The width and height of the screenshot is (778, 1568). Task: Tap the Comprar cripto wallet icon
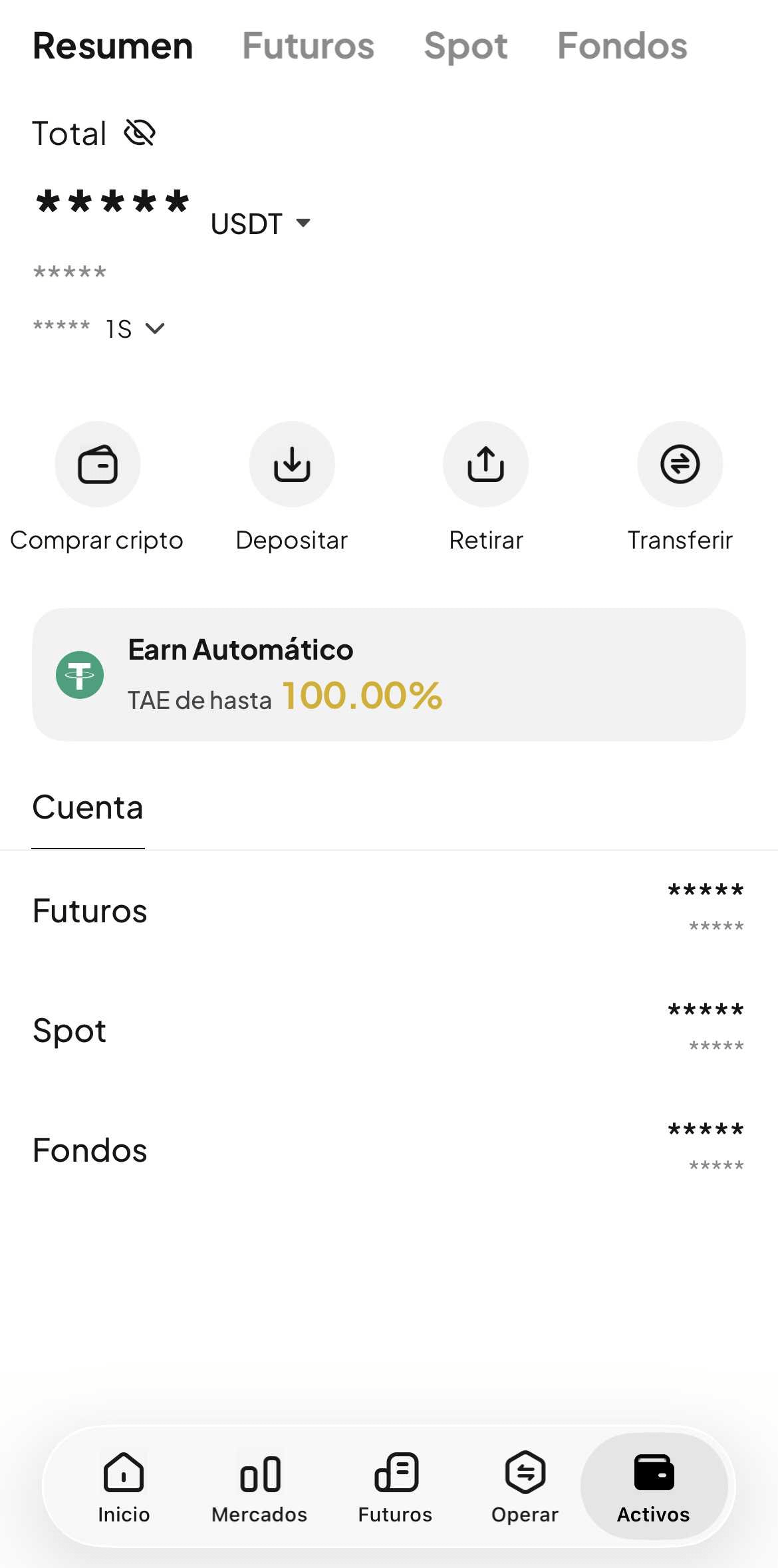click(97, 464)
